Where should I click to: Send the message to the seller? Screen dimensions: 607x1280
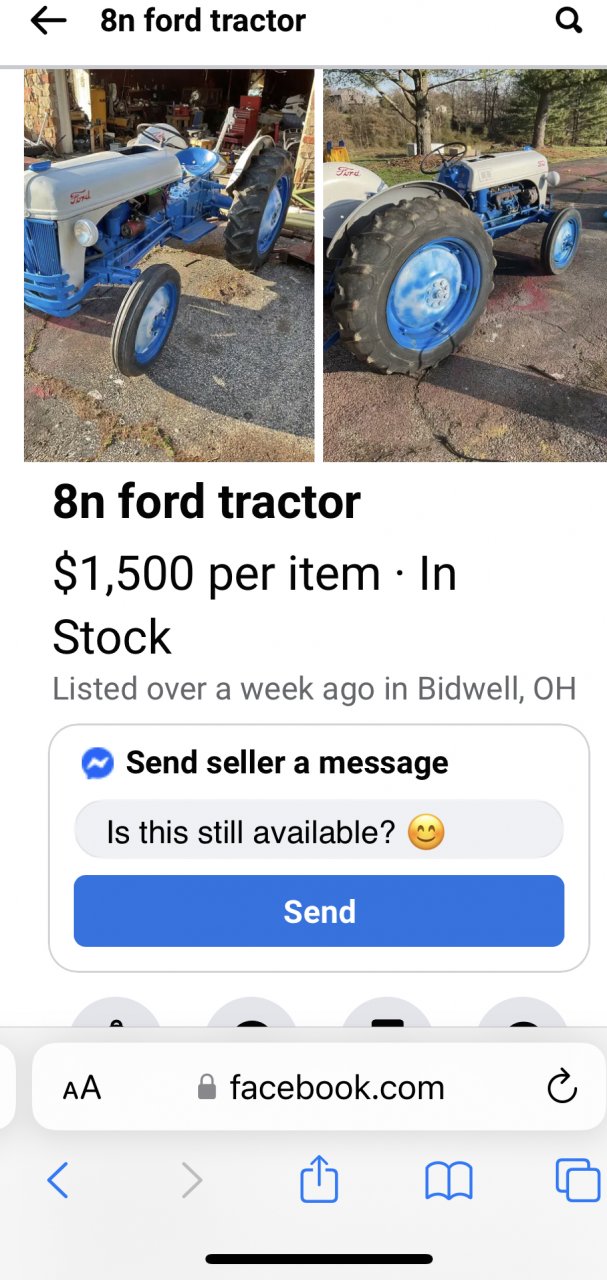point(318,911)
